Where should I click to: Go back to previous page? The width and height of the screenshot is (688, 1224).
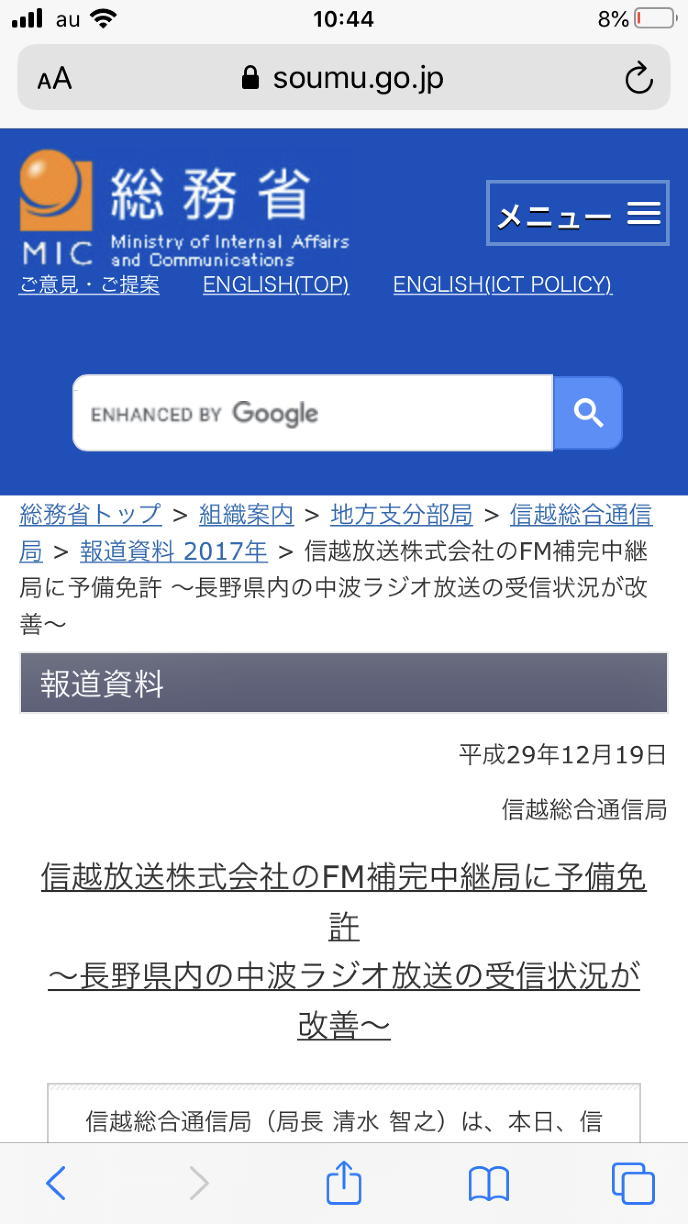(x=57, y=1183)
